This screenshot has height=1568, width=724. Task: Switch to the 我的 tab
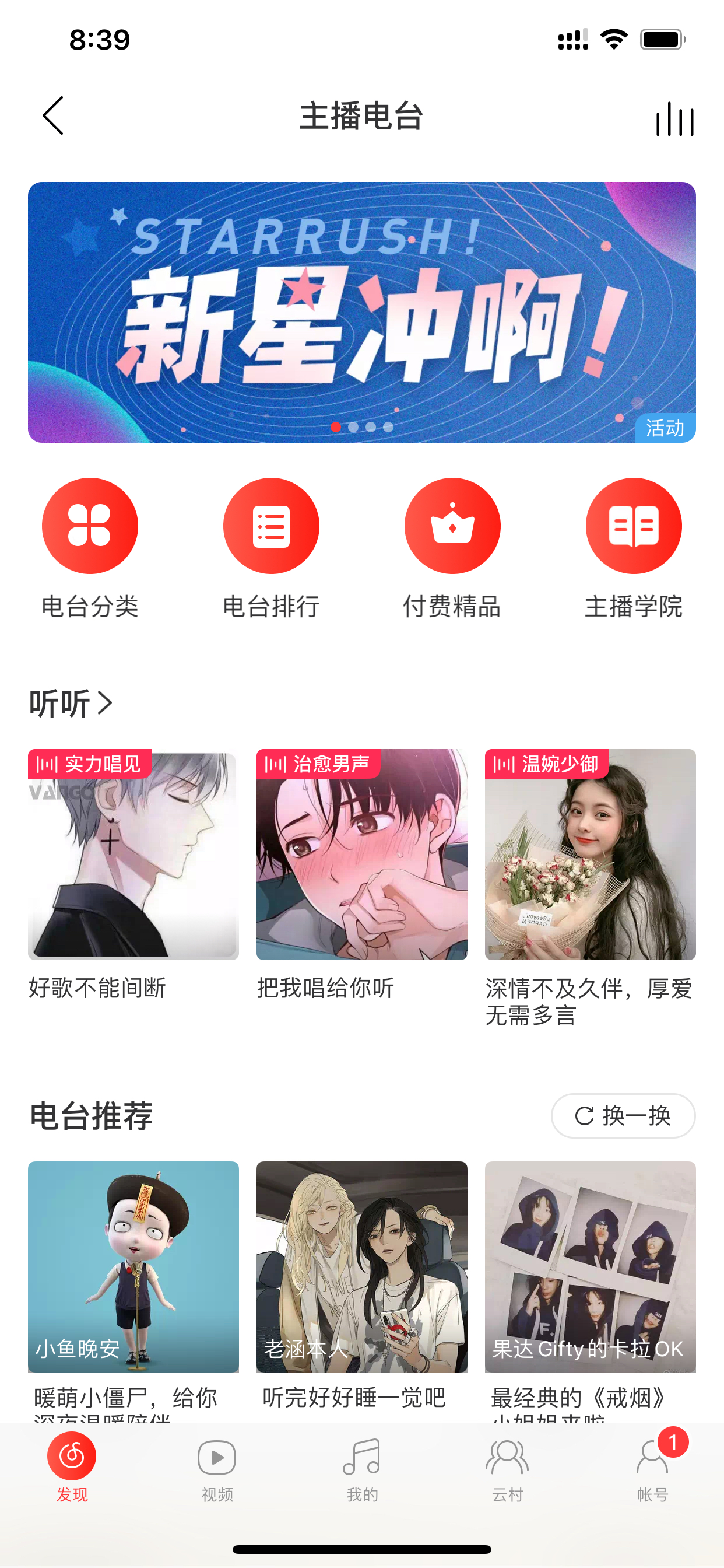(362, 1470)
